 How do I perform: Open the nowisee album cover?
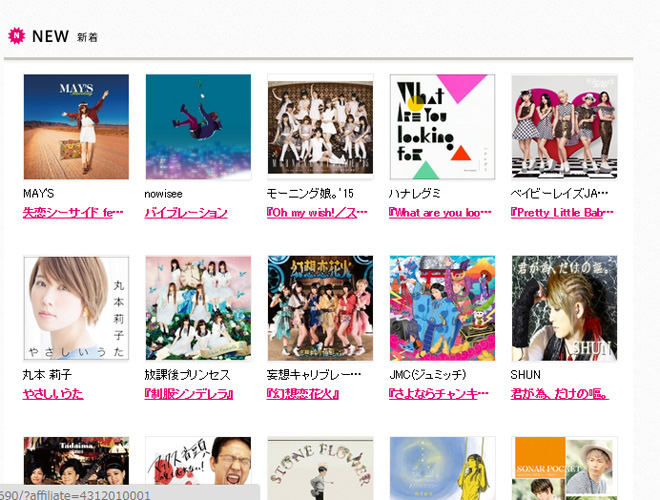click(198, 127)
